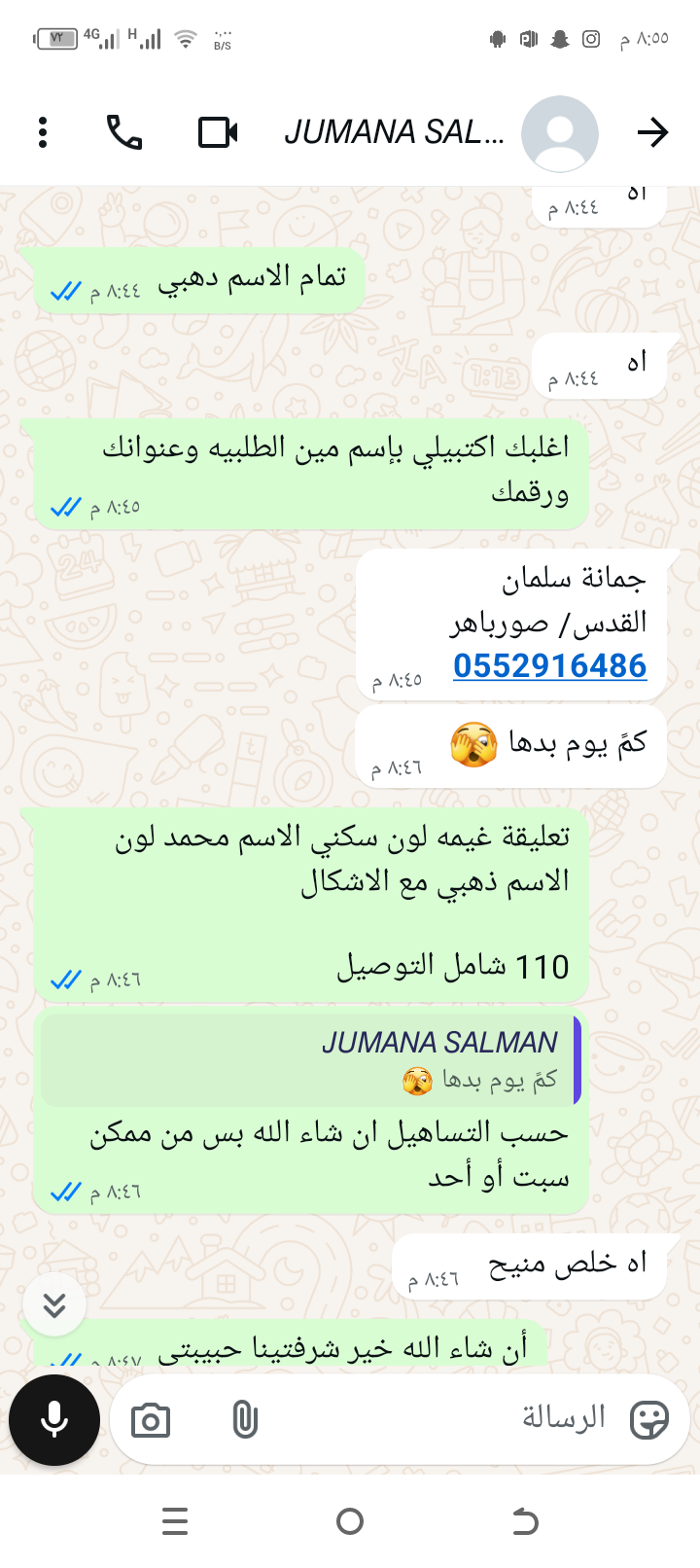Viewport: 700px width, 1568px height.
Task: Attach a file with the paperclip
Action: tap(245, 1421)
